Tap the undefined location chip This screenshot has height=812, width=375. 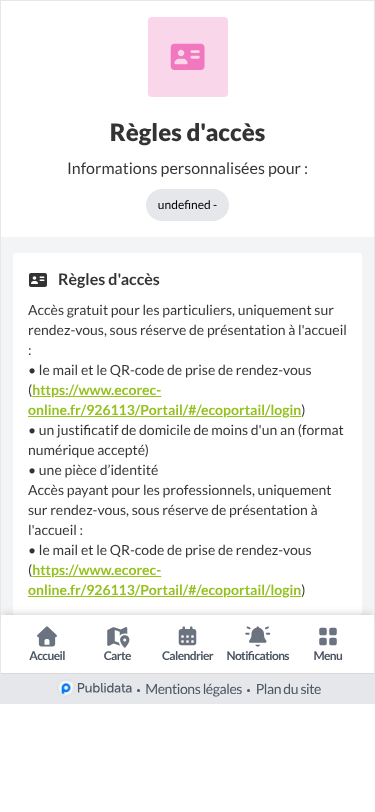click(188, 205)
